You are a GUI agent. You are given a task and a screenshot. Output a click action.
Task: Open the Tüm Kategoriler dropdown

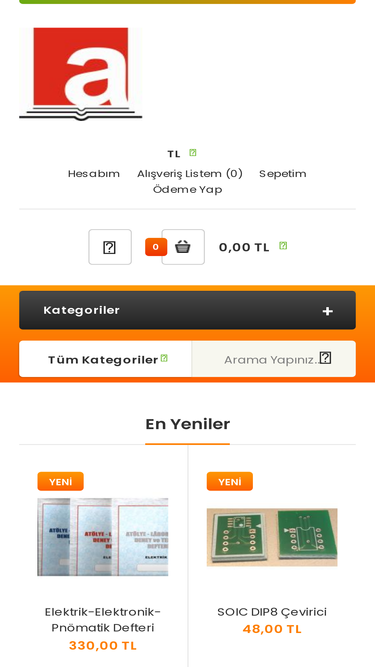click(105, 359)
